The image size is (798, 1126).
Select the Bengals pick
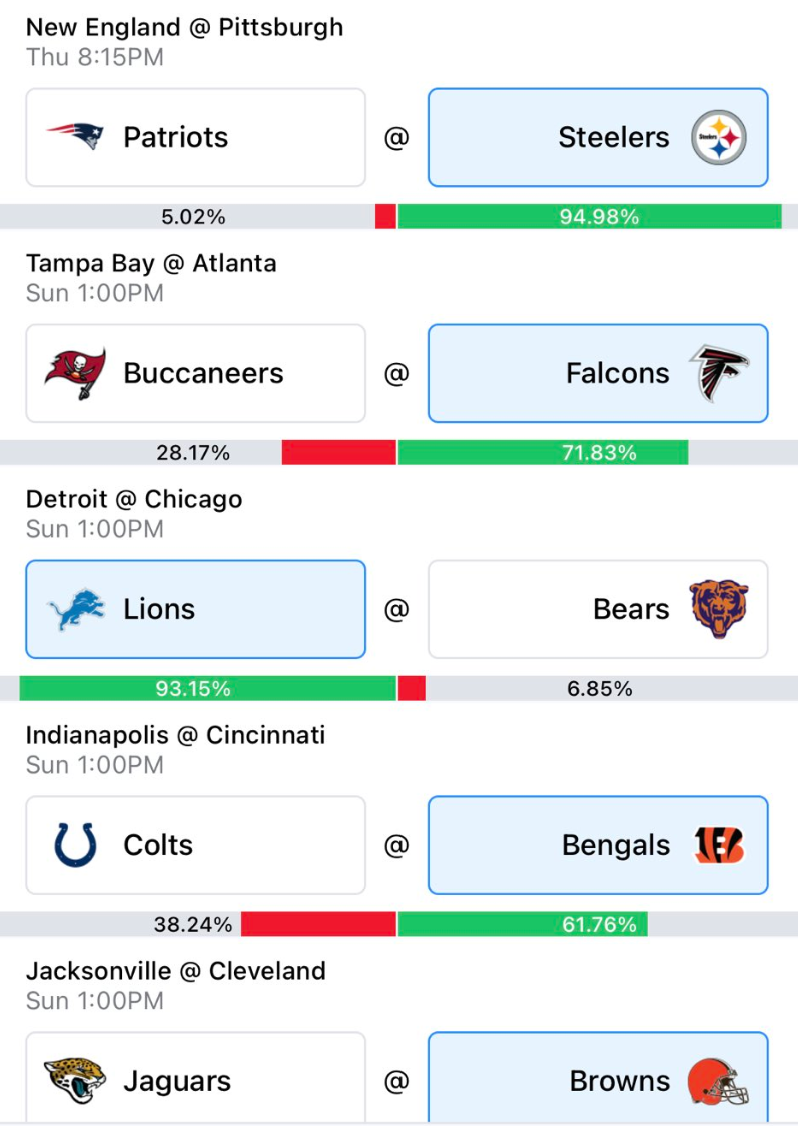598,845
